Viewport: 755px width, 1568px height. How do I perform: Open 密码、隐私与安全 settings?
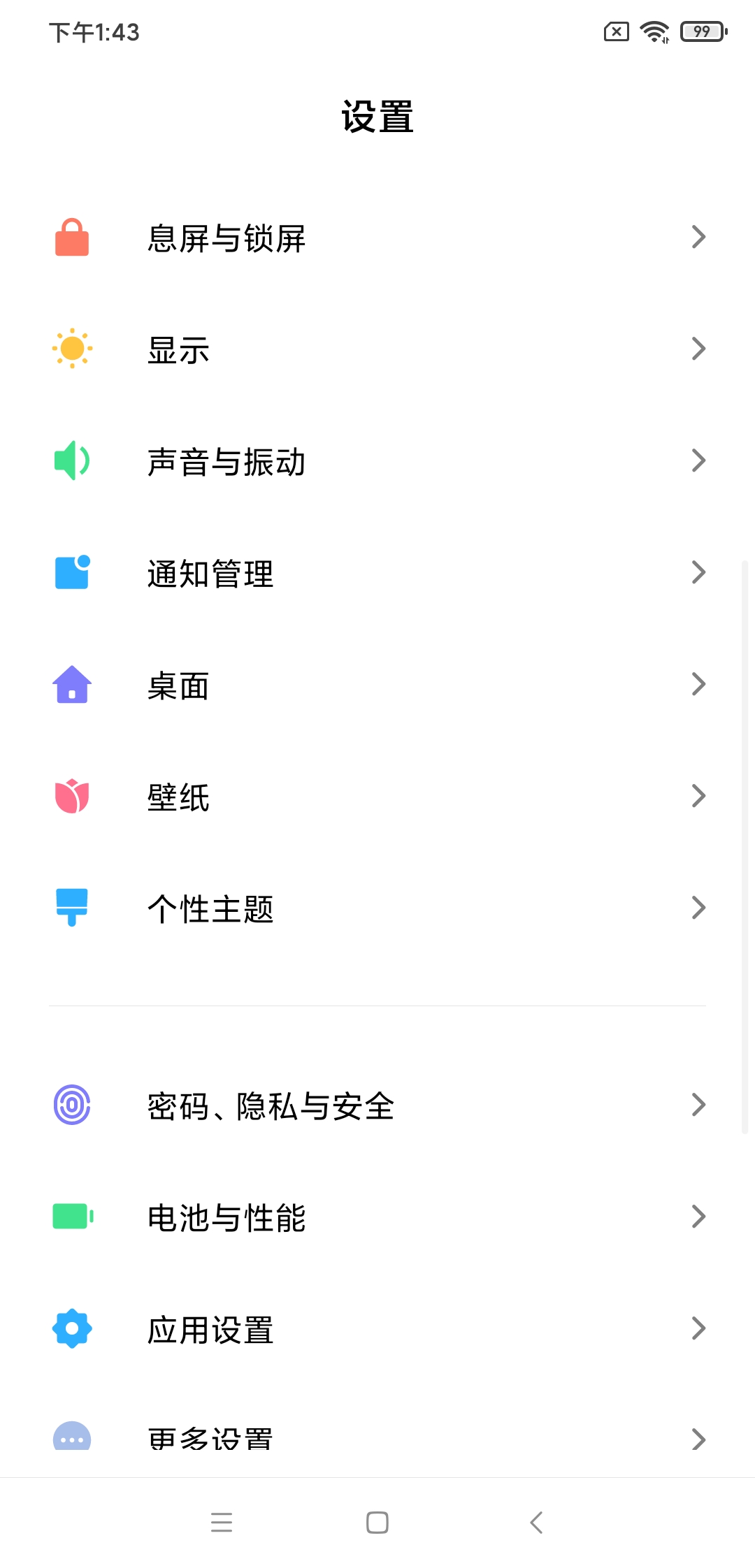(x=377, y=1105)
